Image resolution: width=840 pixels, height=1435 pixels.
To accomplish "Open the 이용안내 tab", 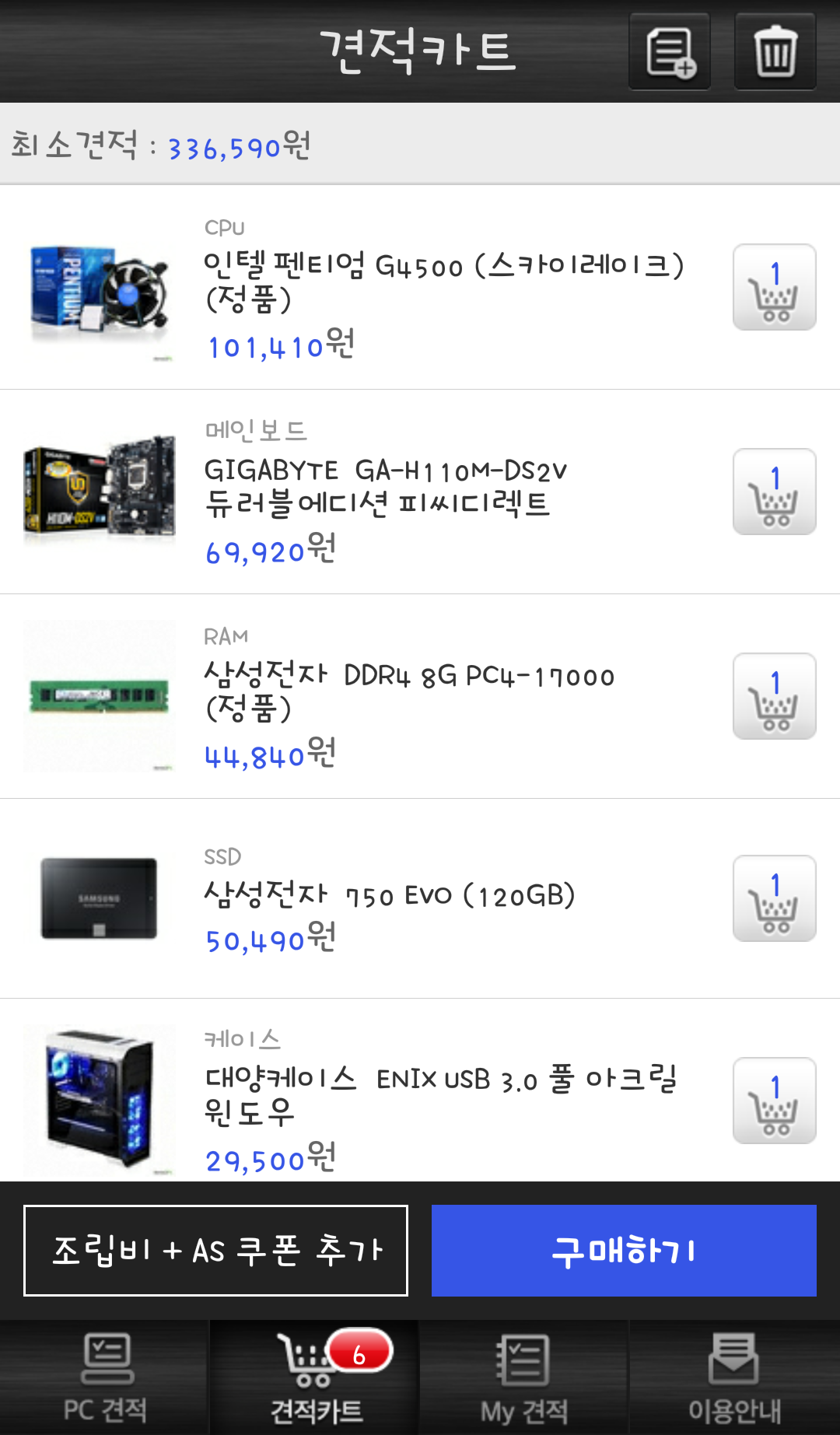I will point(734,1377).
